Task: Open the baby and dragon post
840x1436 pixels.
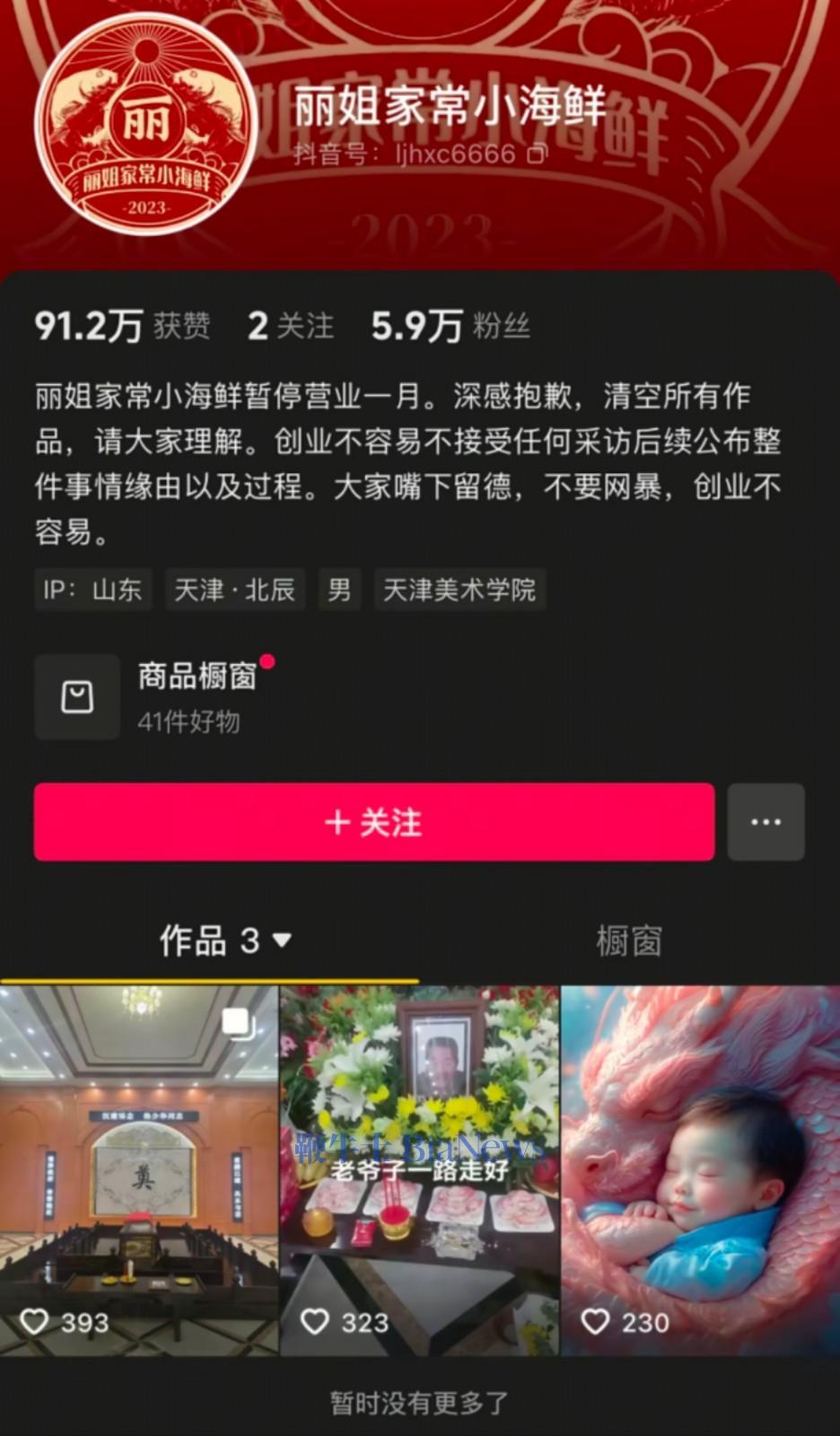Action: [700, 1167]
